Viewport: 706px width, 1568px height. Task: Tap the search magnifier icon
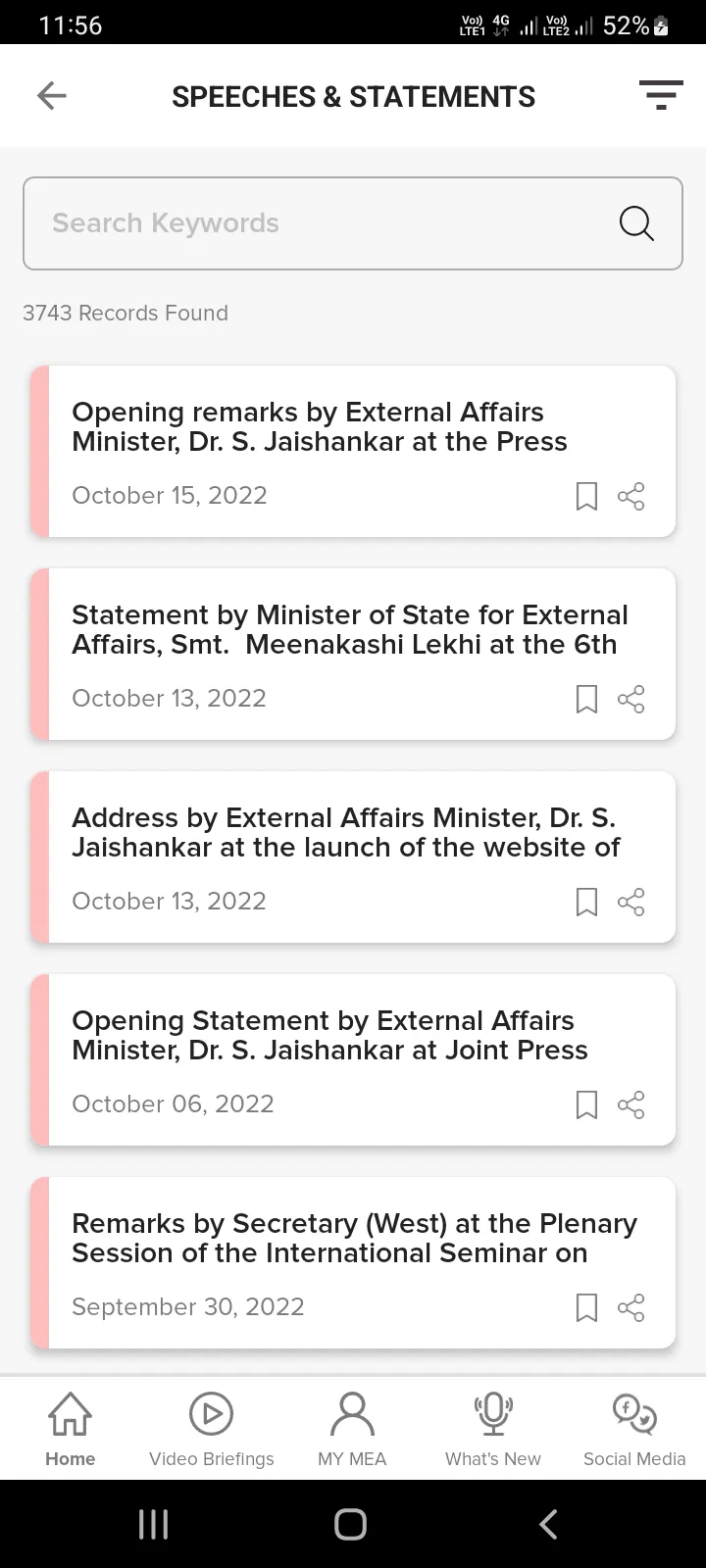pos(636,223)
